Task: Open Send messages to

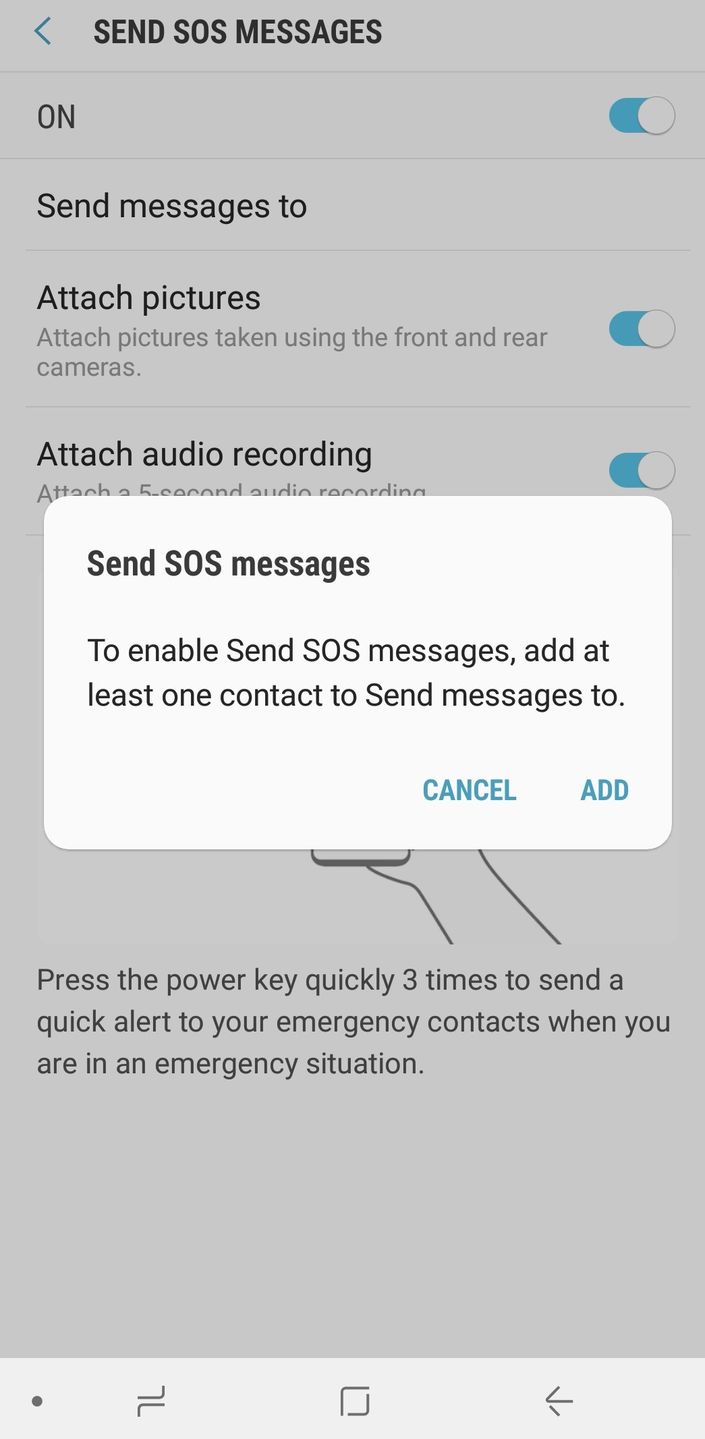Action: tap(172, 206)
